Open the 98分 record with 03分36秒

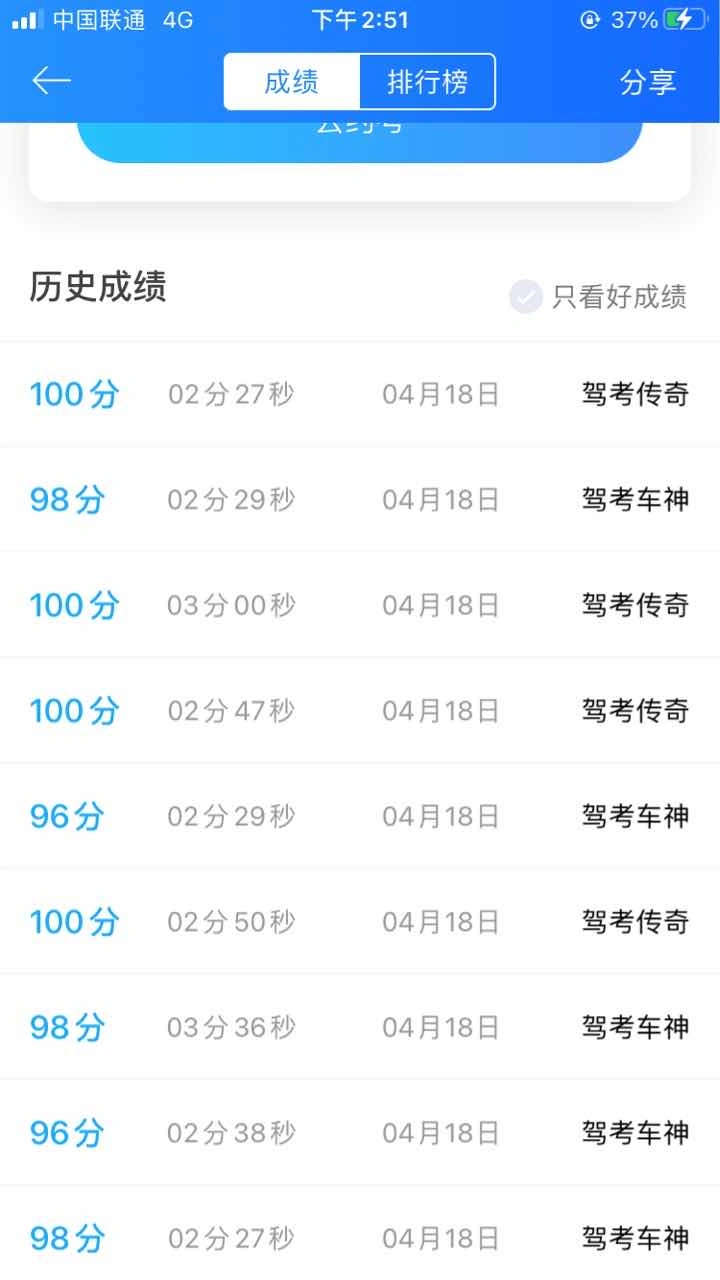click(x=360, y=1026)
